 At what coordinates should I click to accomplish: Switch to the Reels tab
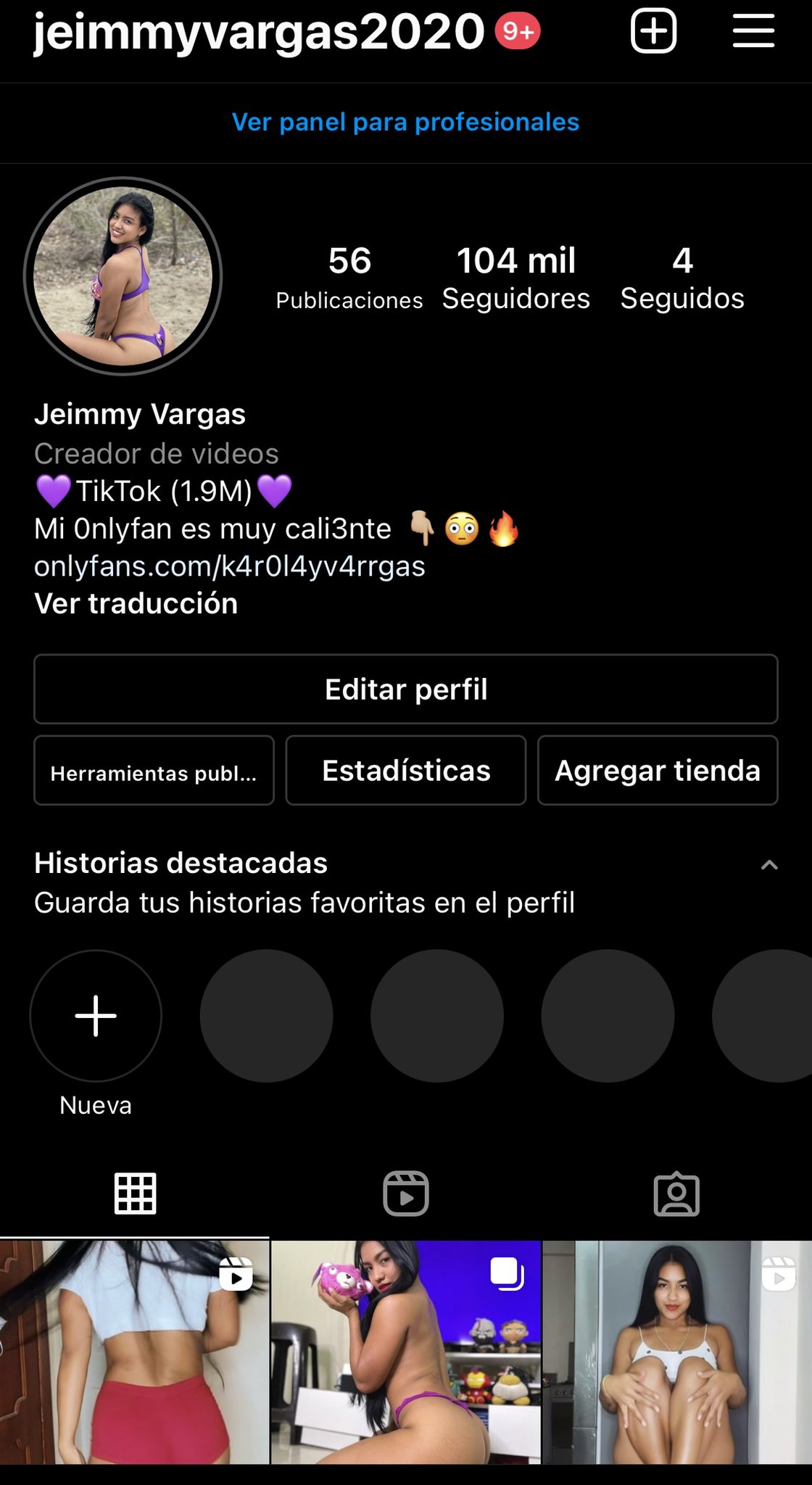click(x=406, y=1194)
